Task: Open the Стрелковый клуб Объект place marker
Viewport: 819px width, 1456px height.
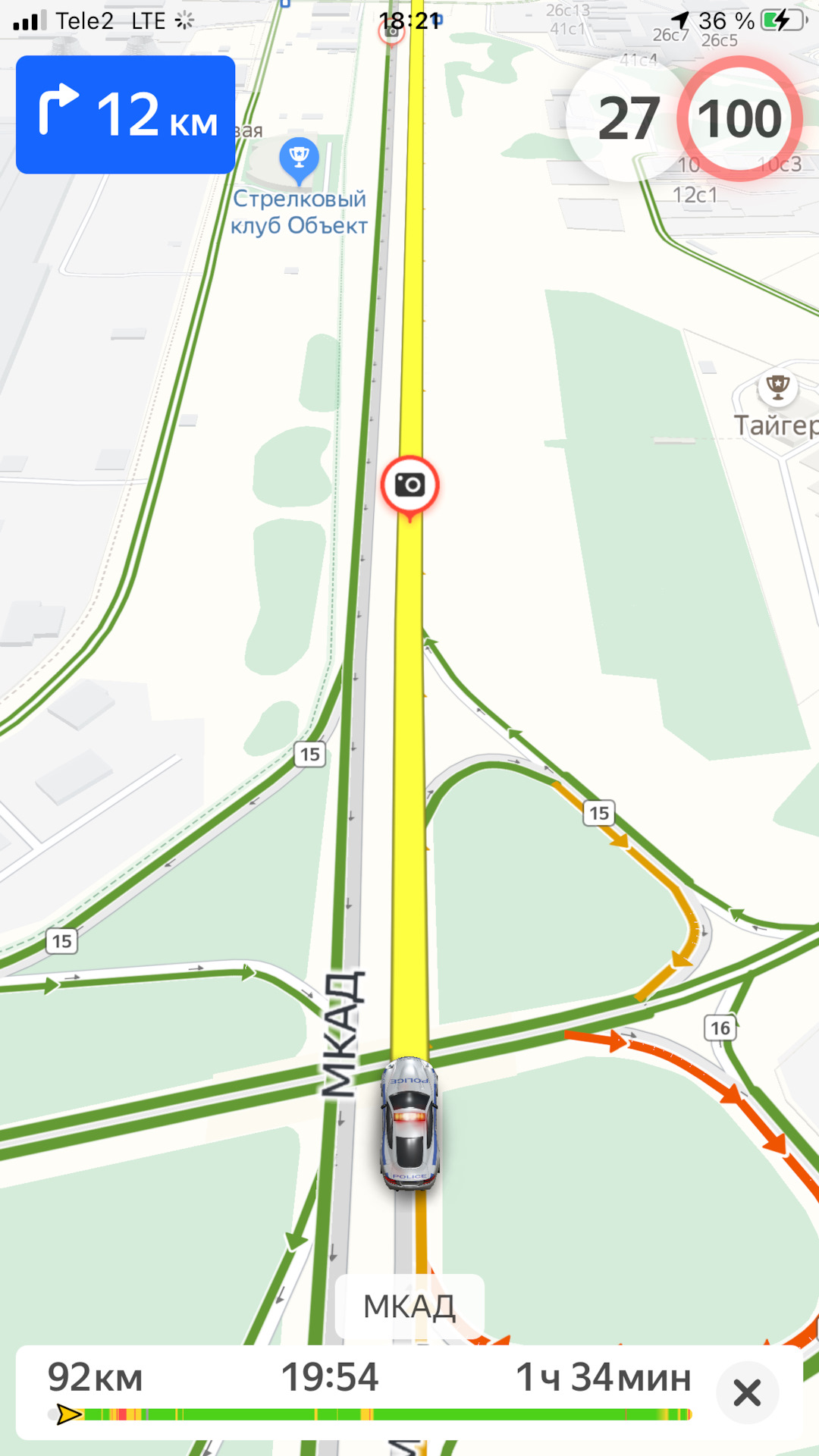Action: (x=299, y=158)
